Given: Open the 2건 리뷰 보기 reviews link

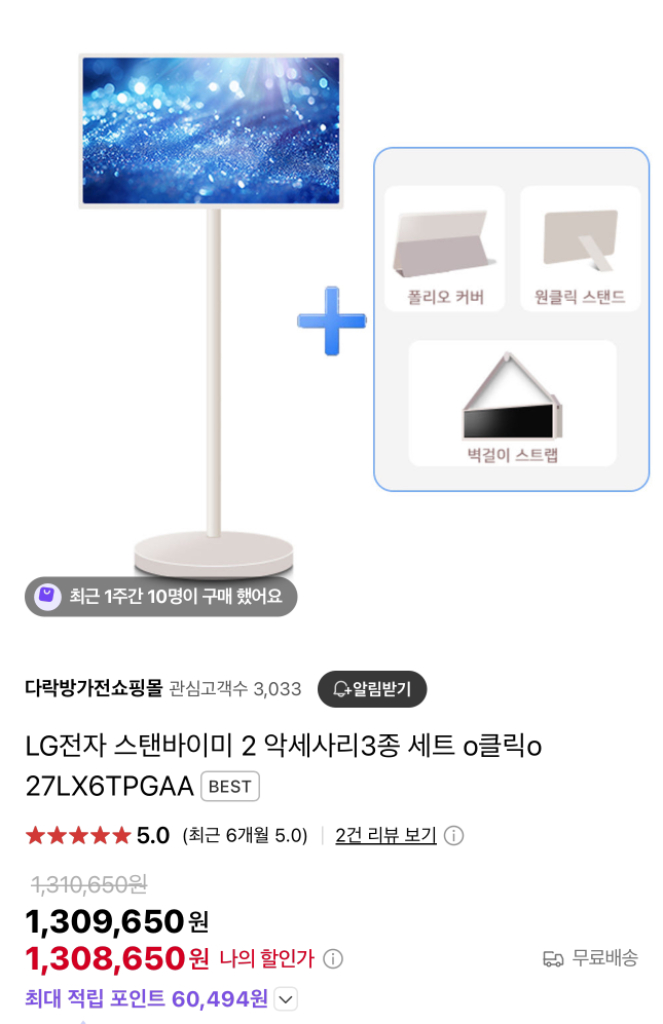Looking at the screenshot, I should [386, 835].
